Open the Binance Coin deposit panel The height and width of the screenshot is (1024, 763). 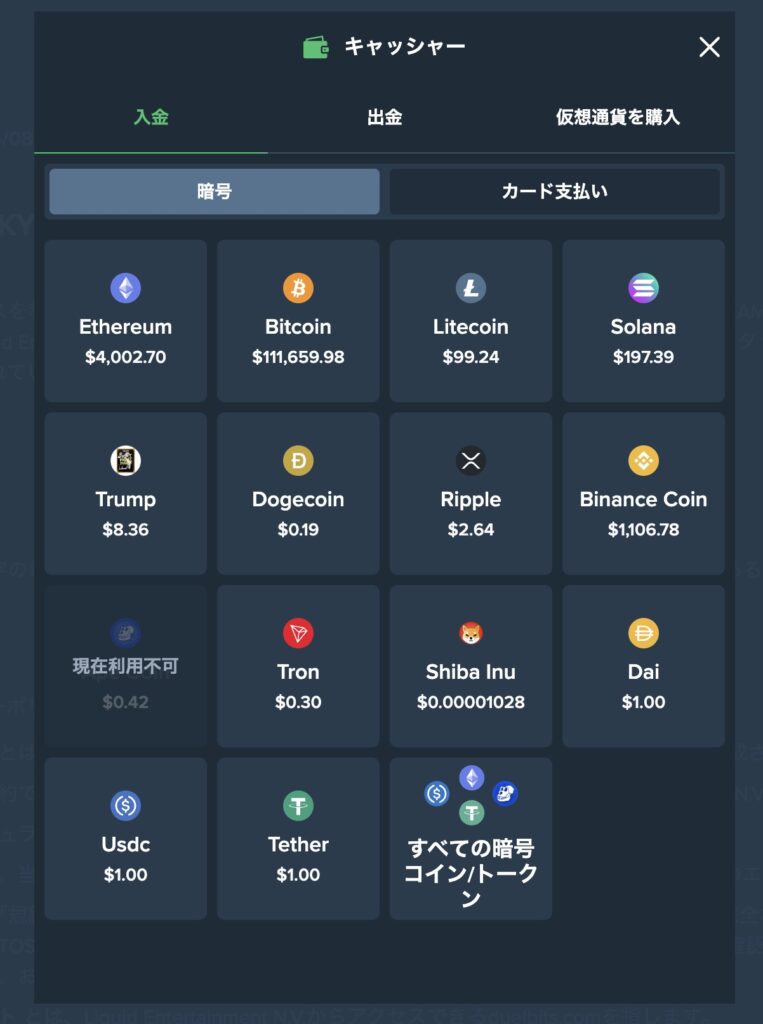(643, 493)
